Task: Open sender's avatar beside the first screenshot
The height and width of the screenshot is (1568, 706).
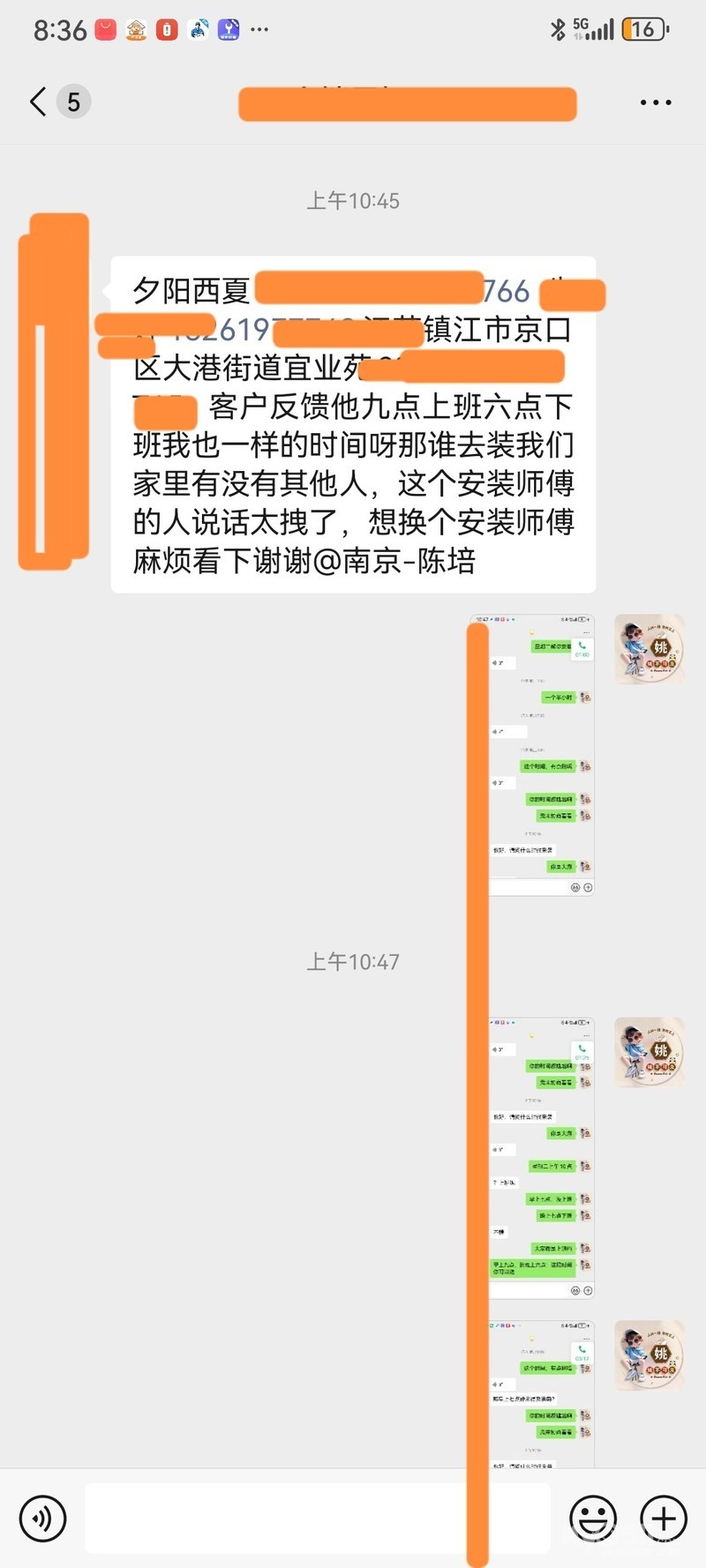Action: 650,649
